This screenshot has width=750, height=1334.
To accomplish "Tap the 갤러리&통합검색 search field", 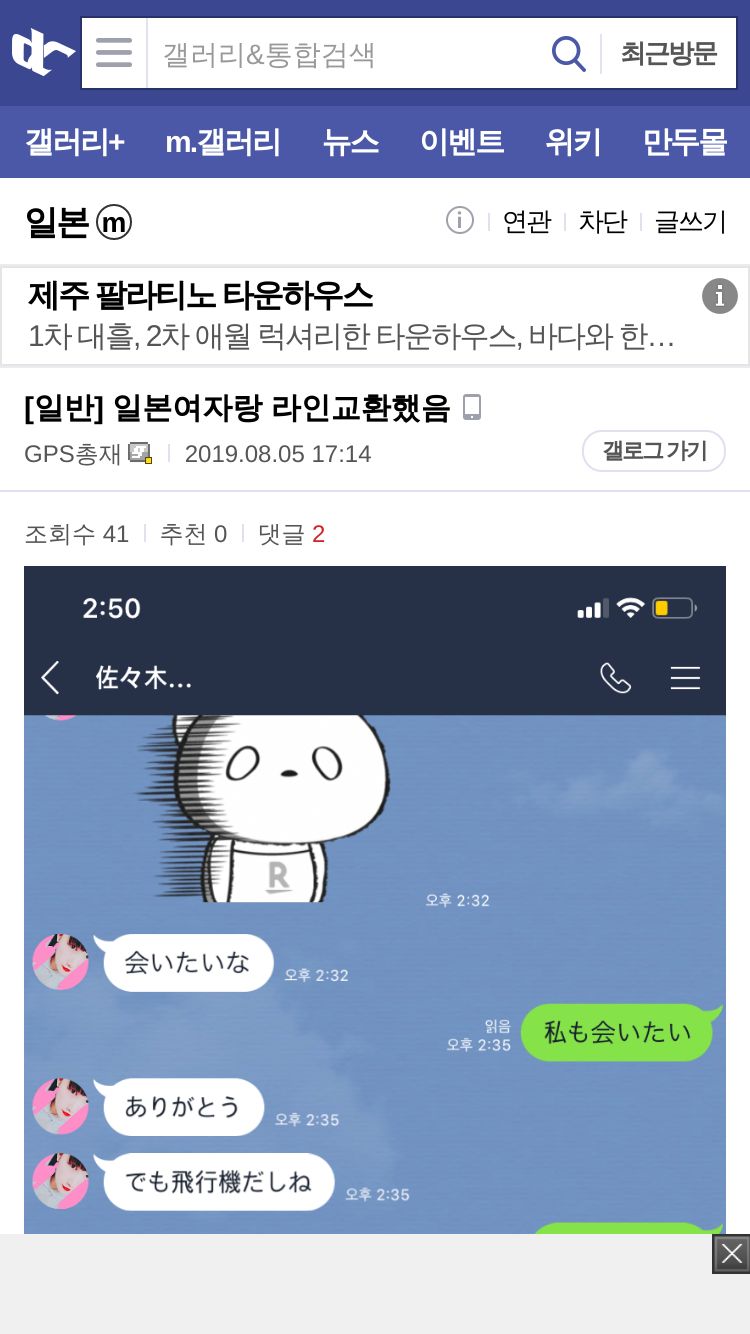I will [343, 53].
